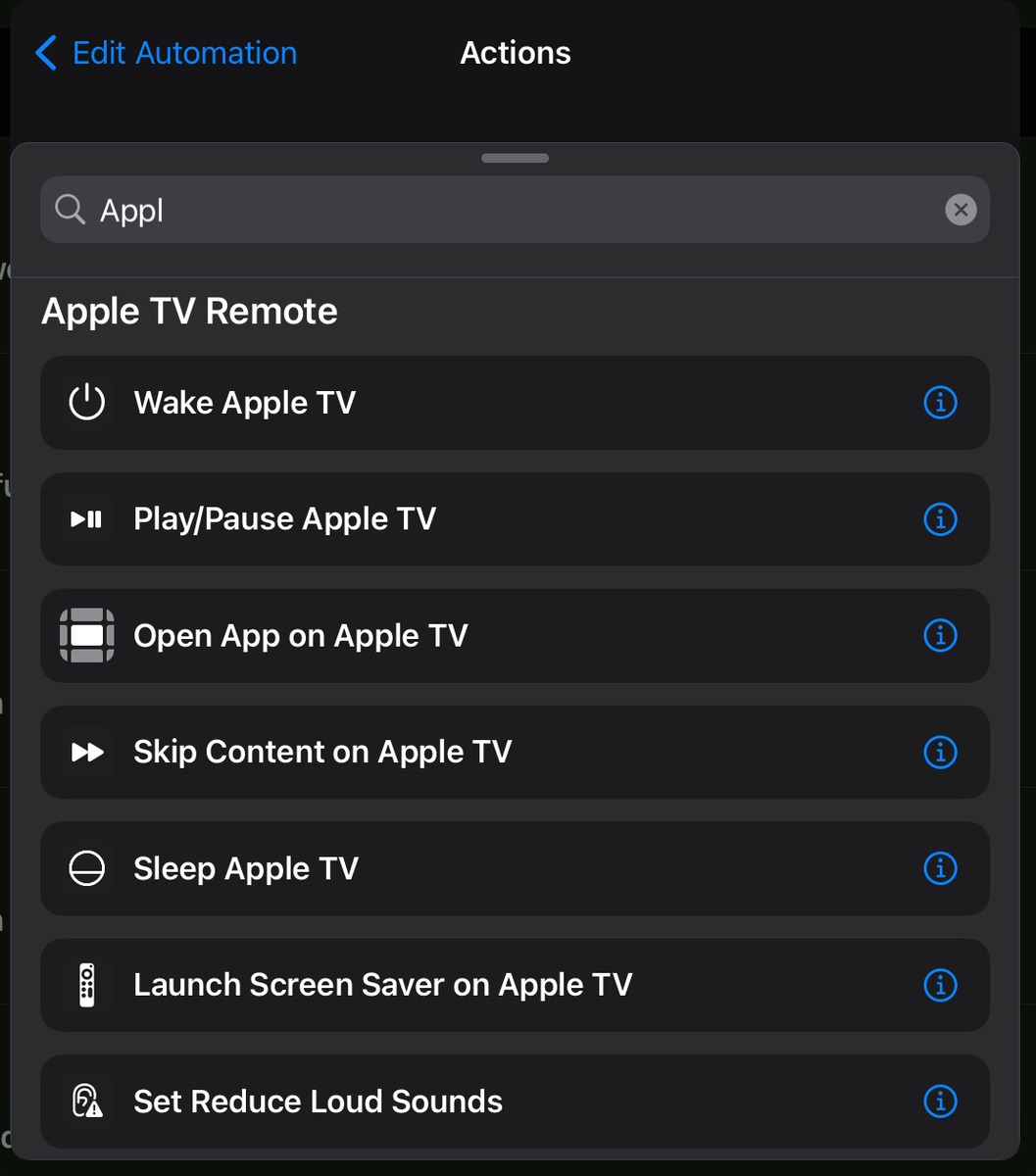Tap info icon for Sleep Apple TV
The width and height of the screenshot is (1036, 1176).
[x=940, y=869]
